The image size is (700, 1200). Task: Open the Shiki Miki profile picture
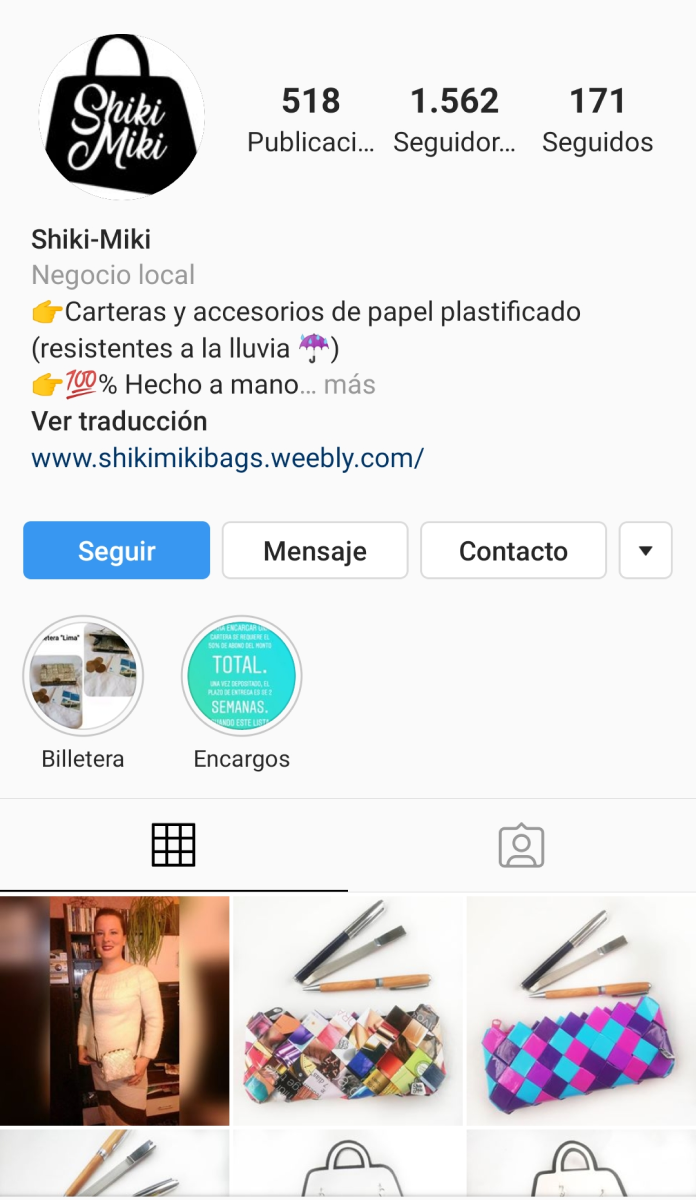click(x=121, y=116)
